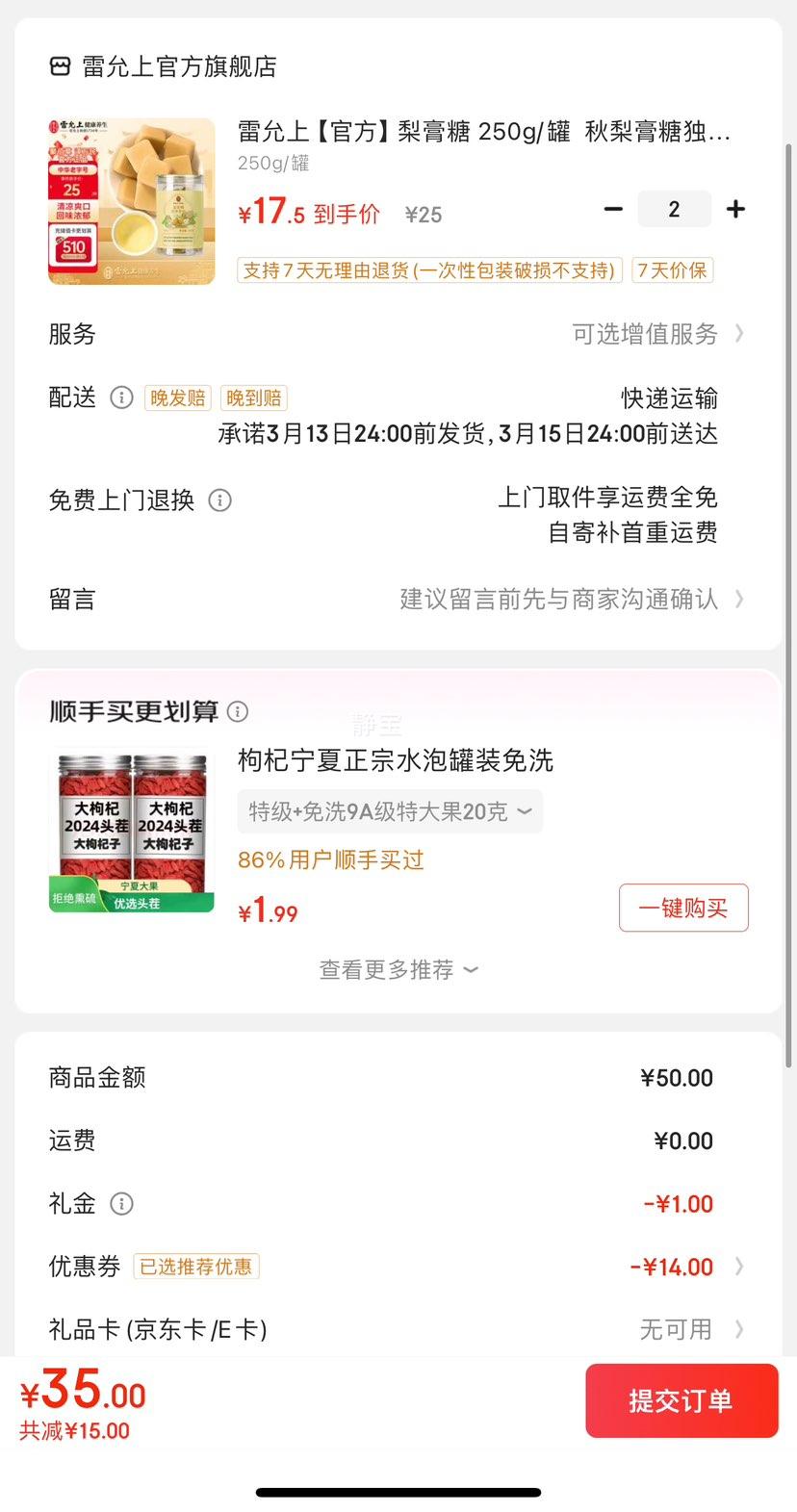Tap the plus icon to increase quantity
Viewport: 797px width, 1512px height.
pyautogui.click(x=735, y=208)
